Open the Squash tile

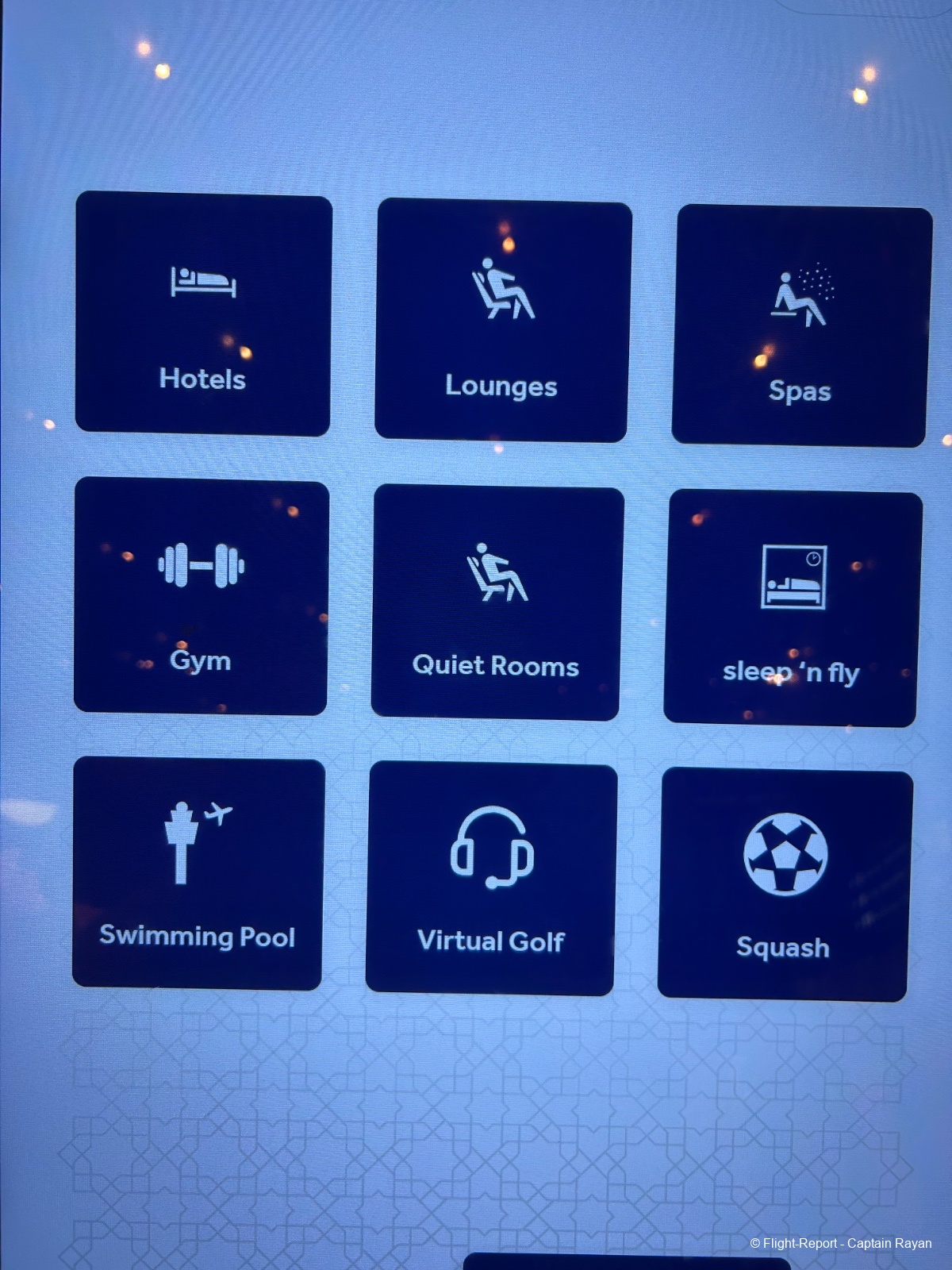(785, 885)
